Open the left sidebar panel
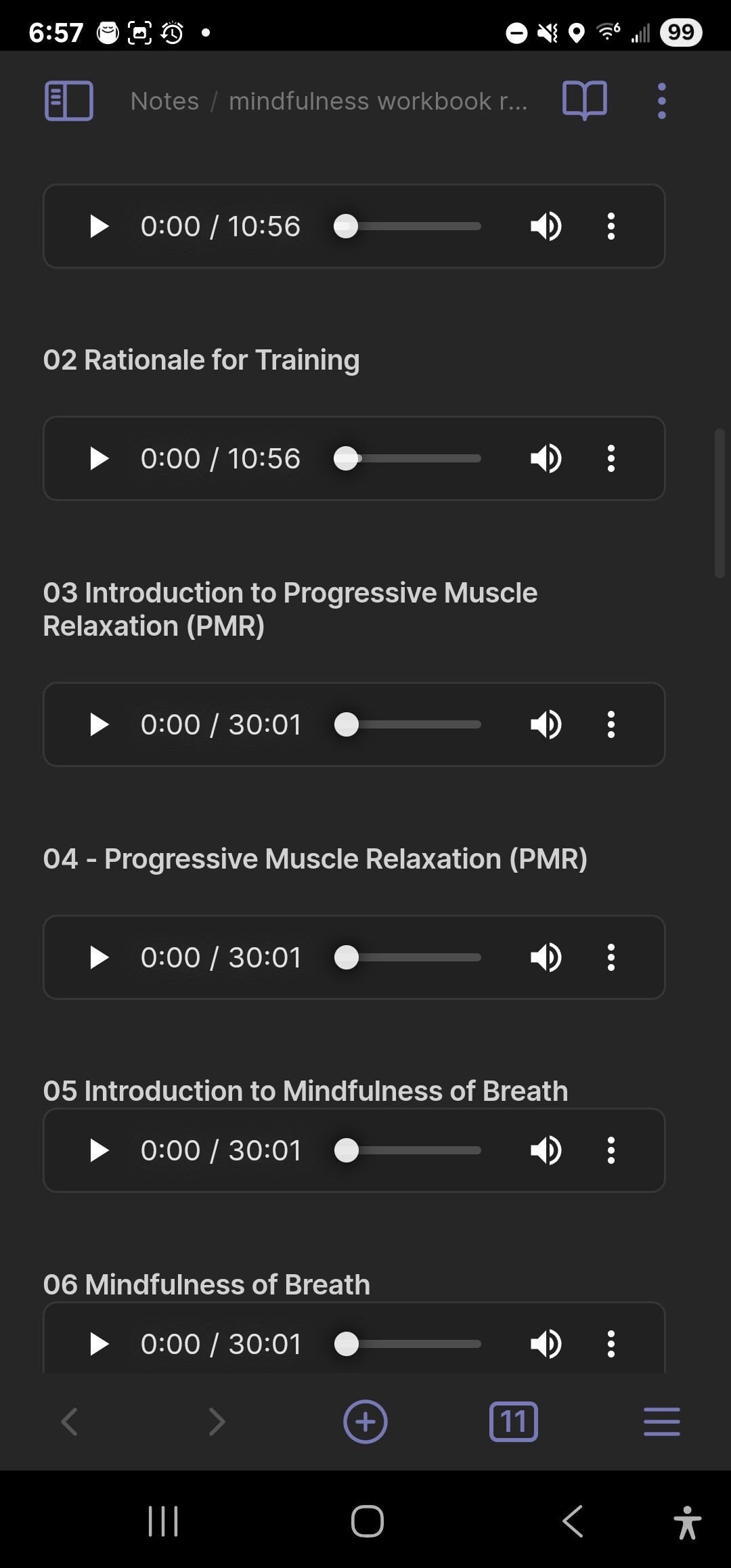This screenshot has width=731, height=1568. click(x=68, y=101)
